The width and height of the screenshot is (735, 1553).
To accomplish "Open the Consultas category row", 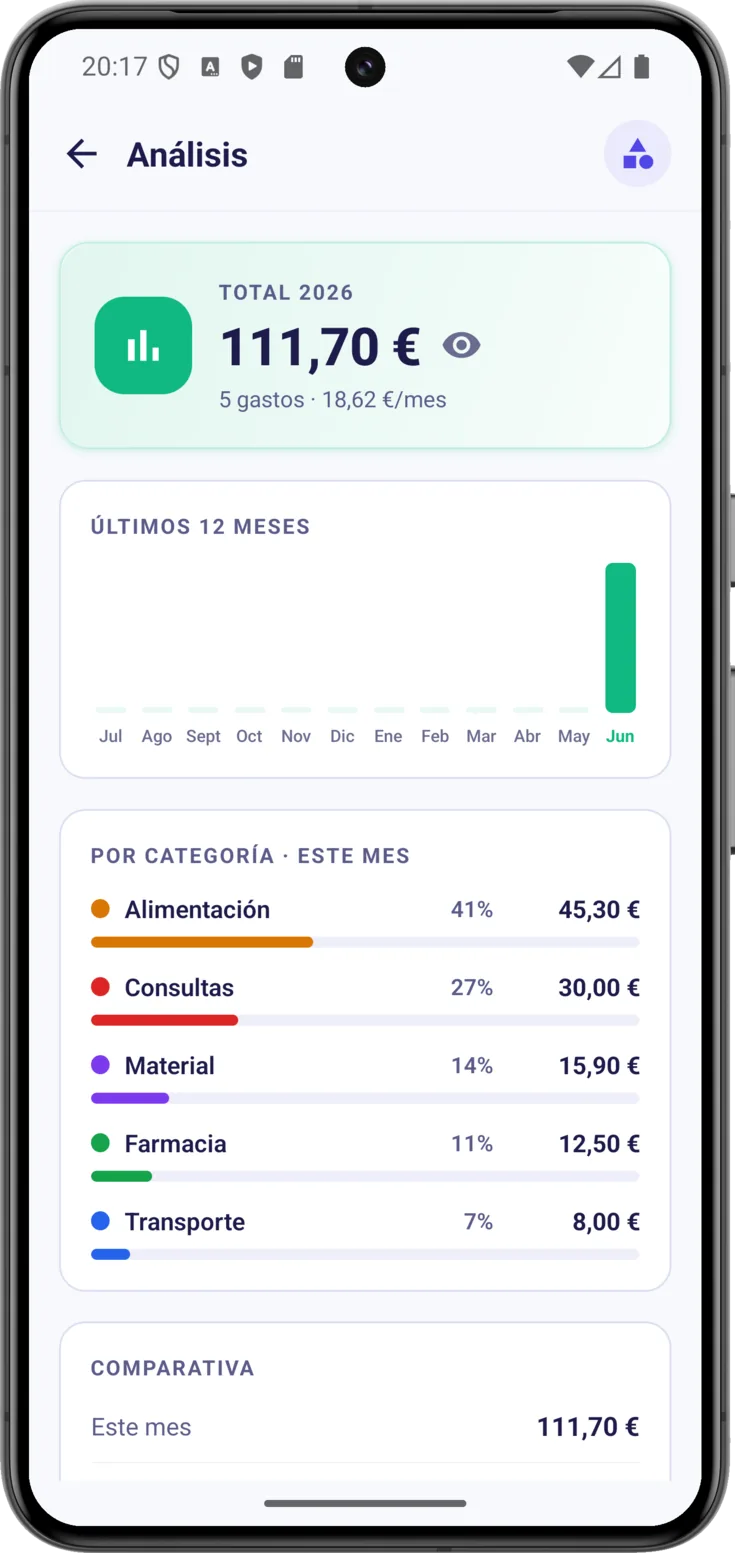I will pyautogui.click(x=365, y=1000).
